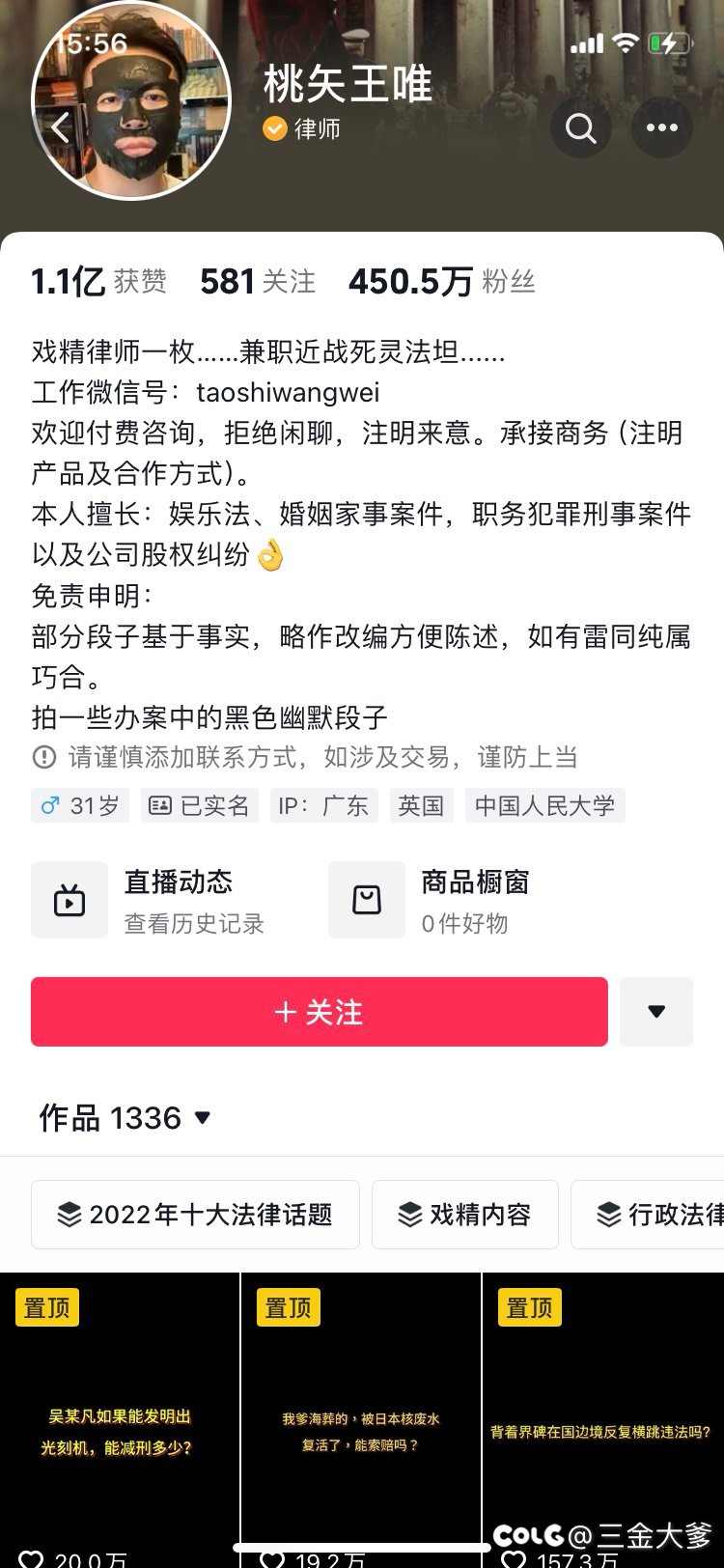724x1568 pixels.
Task: Watch the pinned video about 界碑 border jumping
Action: (603, 1419)
